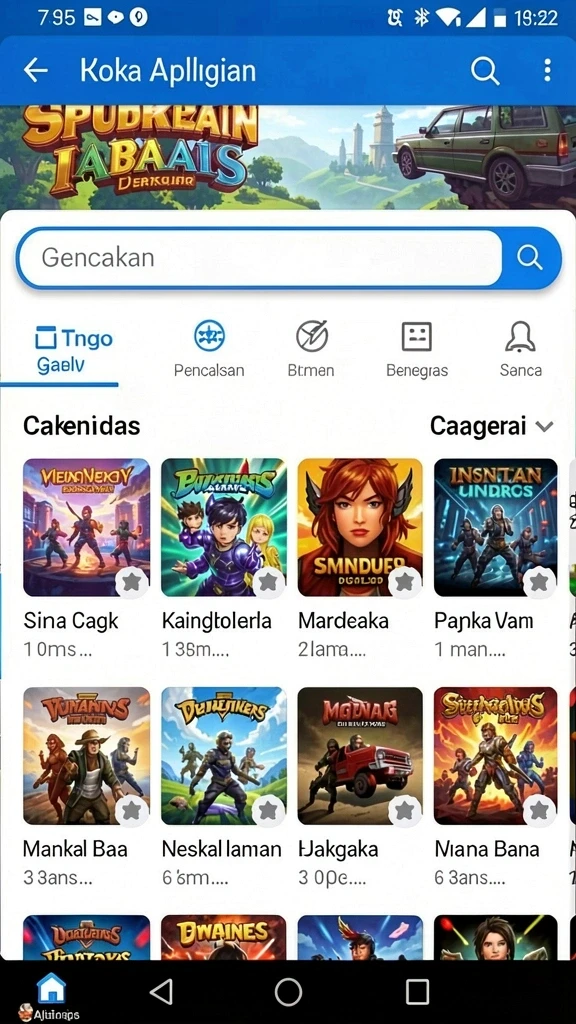Tap the blue search button beside Gencakan
The width and height of the screenshot is (576, 1024).
point(530,258)
